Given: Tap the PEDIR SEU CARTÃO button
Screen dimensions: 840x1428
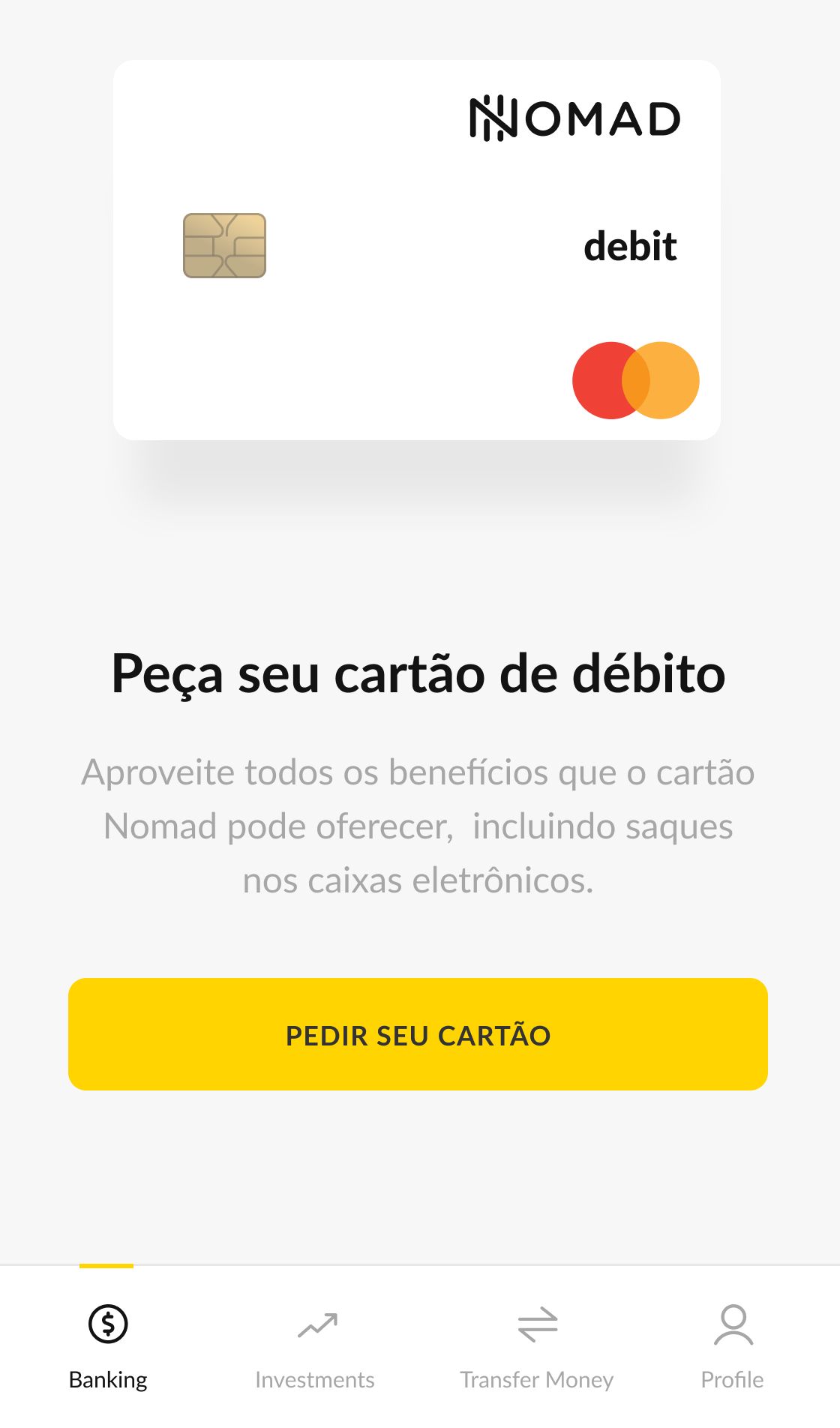Looking at the screenshot, I should (x=418, y=1034).
